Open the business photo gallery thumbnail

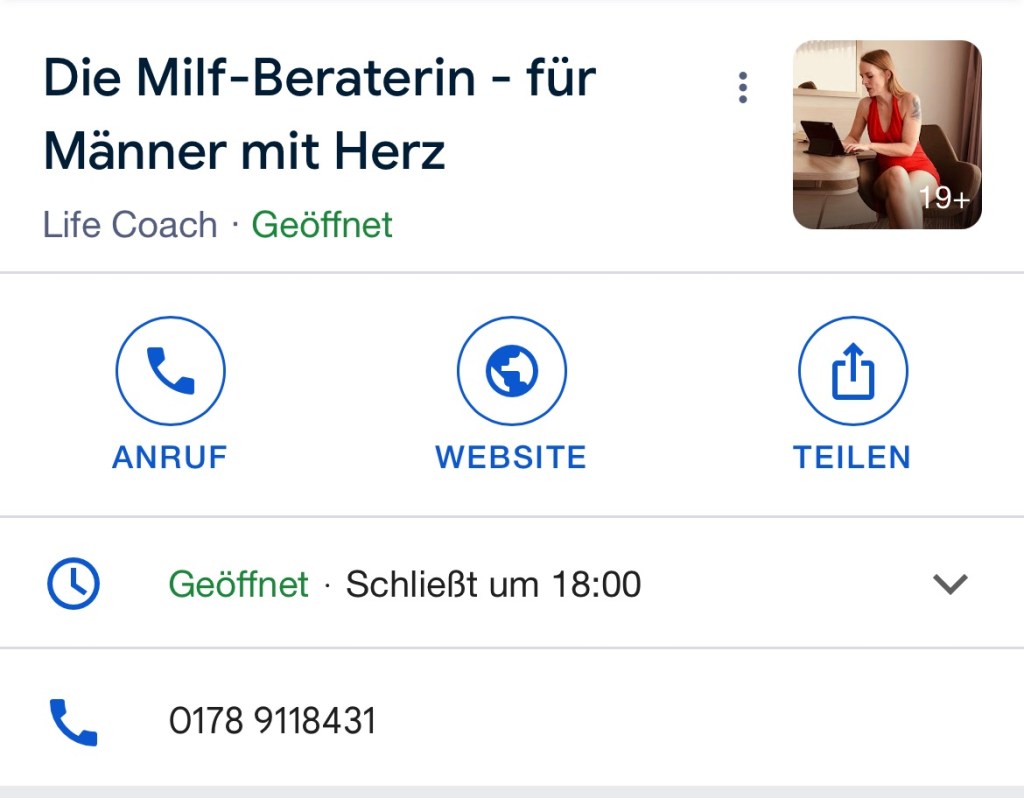887,135
